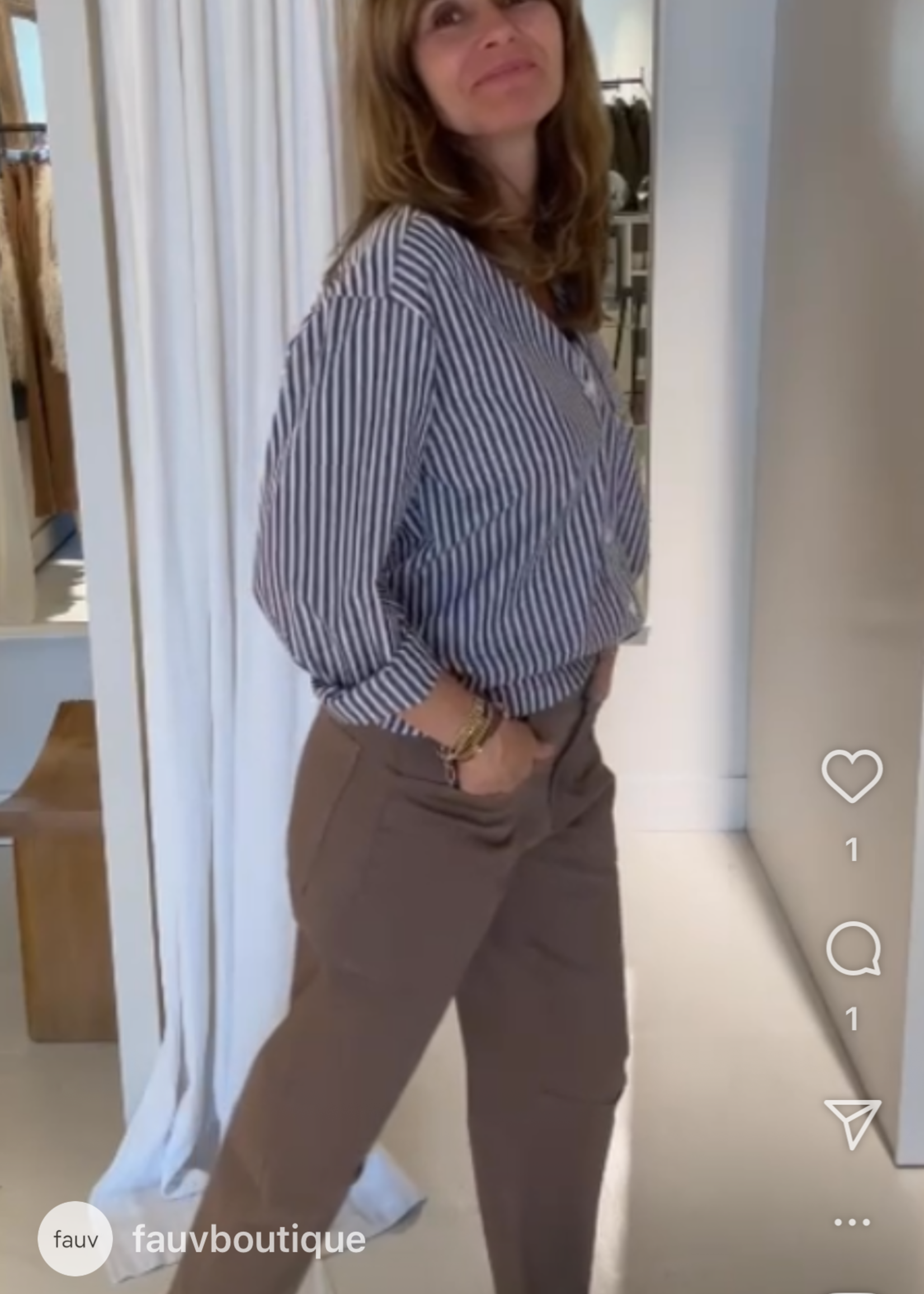Open the fauv profile picture
The height and width of the screenshot is (1294, 924).
point(75,1239)
